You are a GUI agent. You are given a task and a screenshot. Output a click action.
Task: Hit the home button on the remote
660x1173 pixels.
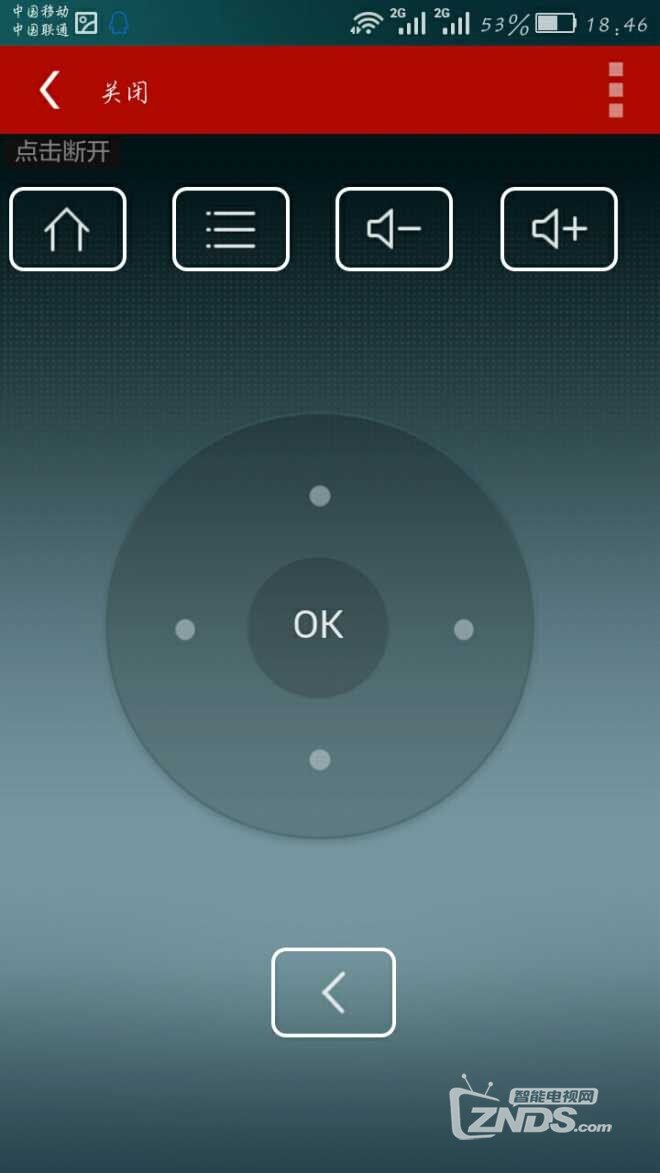[x=68, y=230]
